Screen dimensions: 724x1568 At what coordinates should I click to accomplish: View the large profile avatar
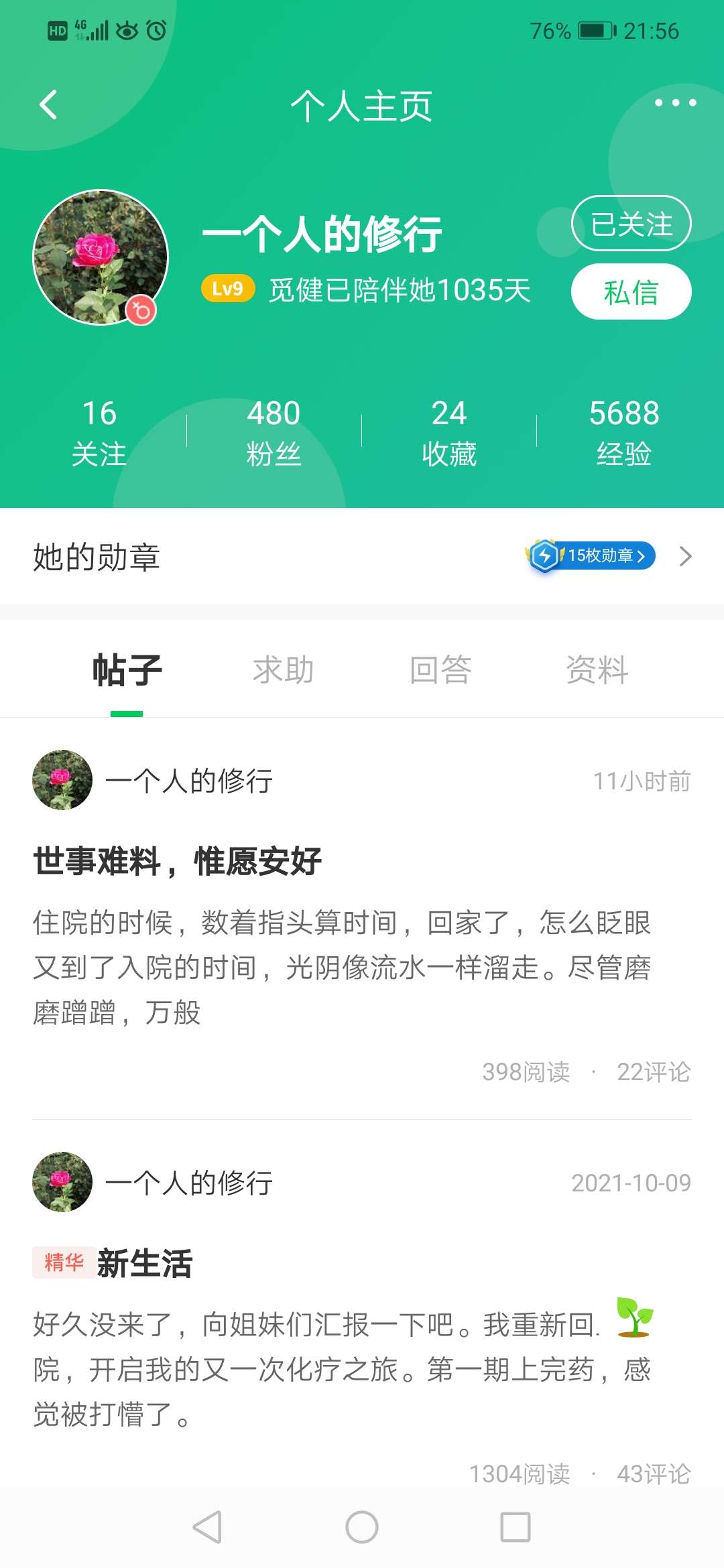click(101, 257)
